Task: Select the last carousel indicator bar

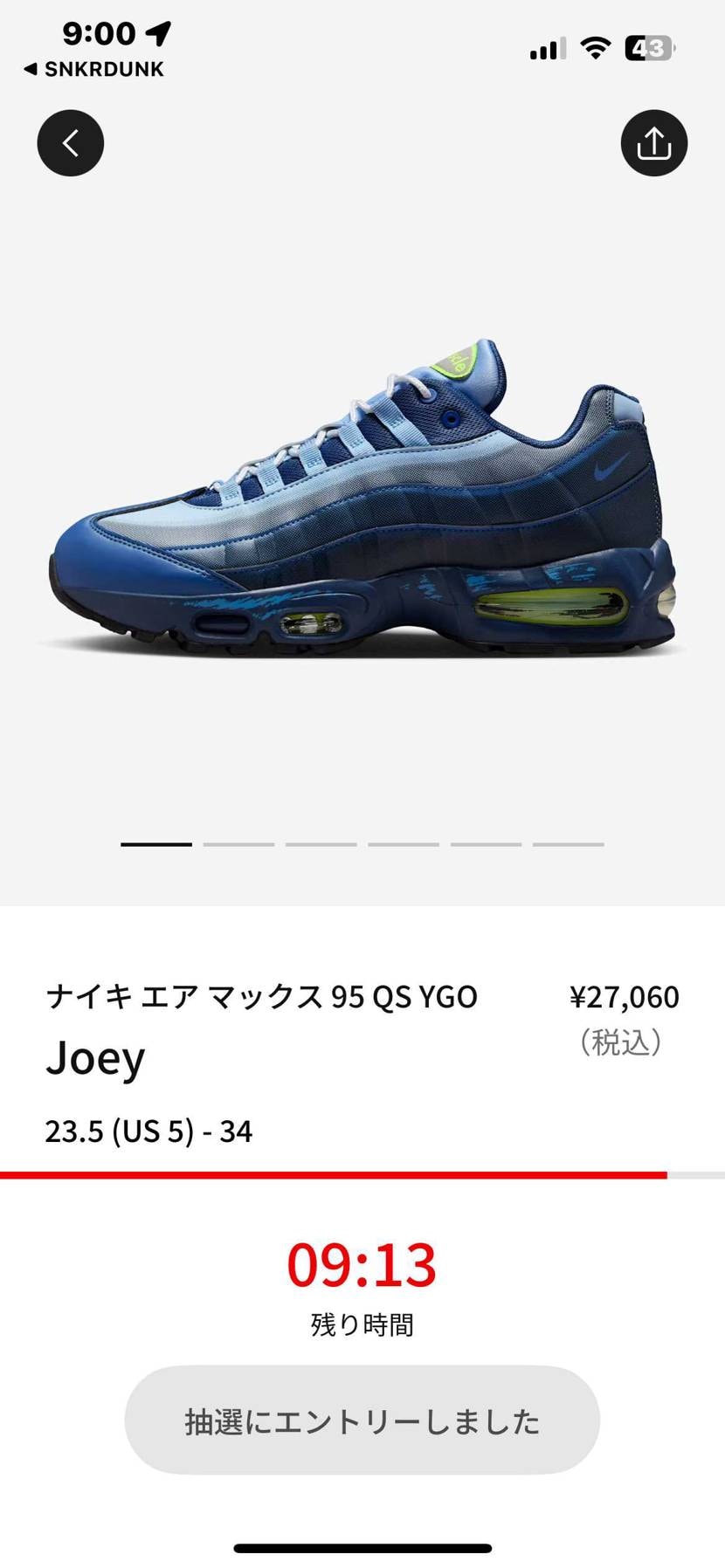Action: pyautogui.click(x=568, y=844)
